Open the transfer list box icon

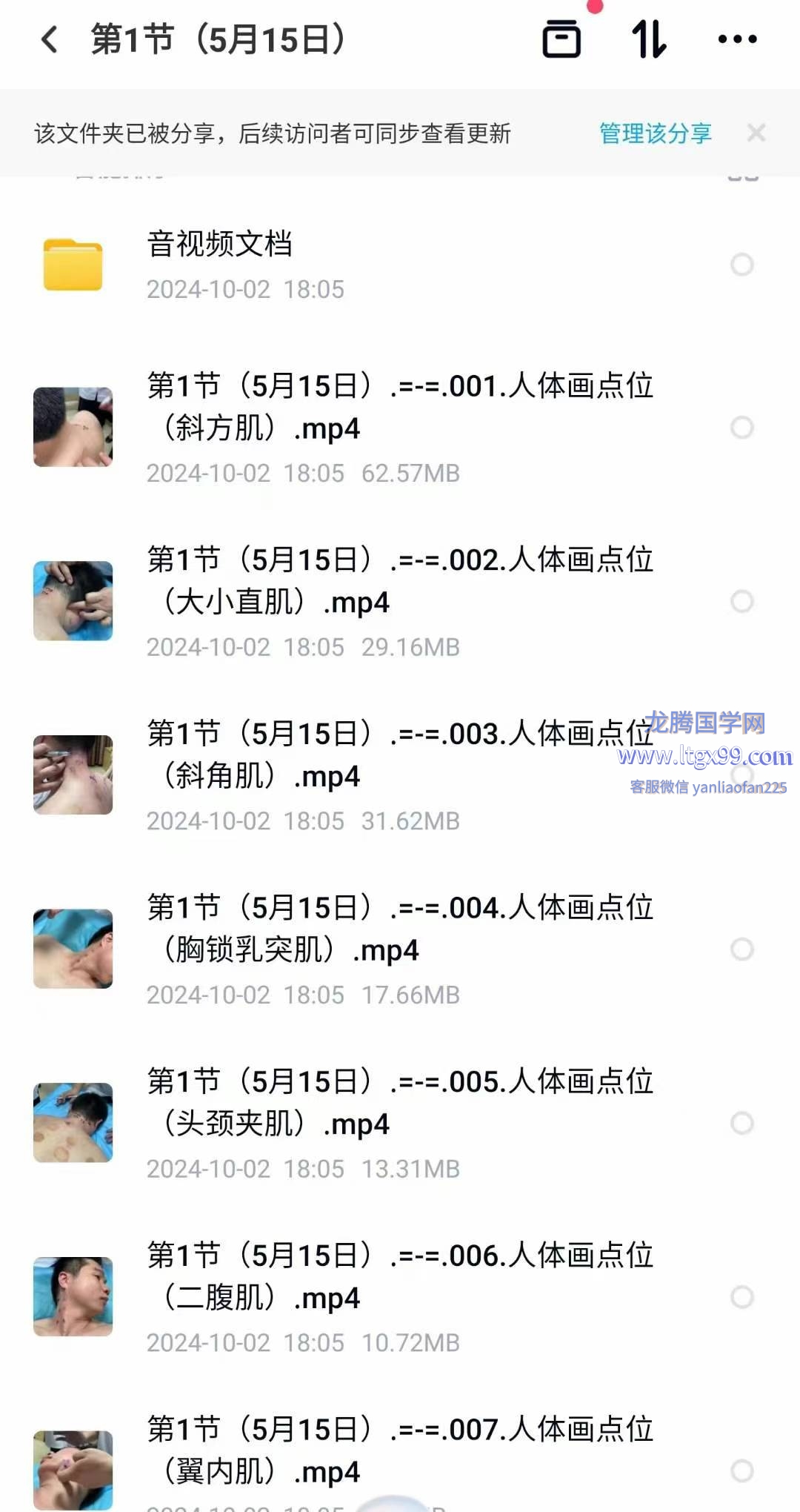point(561,40)
